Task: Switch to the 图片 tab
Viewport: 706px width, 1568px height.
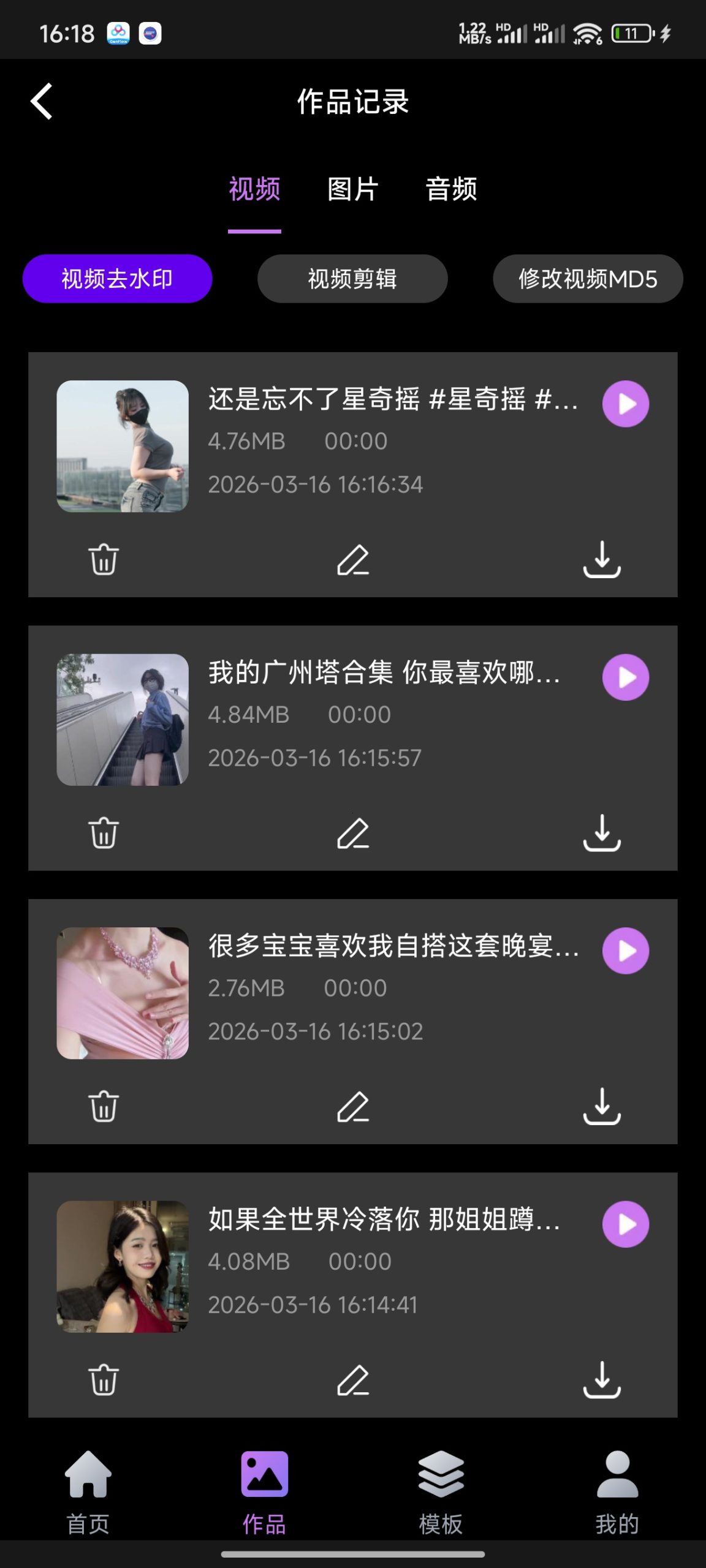Action: [x=352, y=190]
